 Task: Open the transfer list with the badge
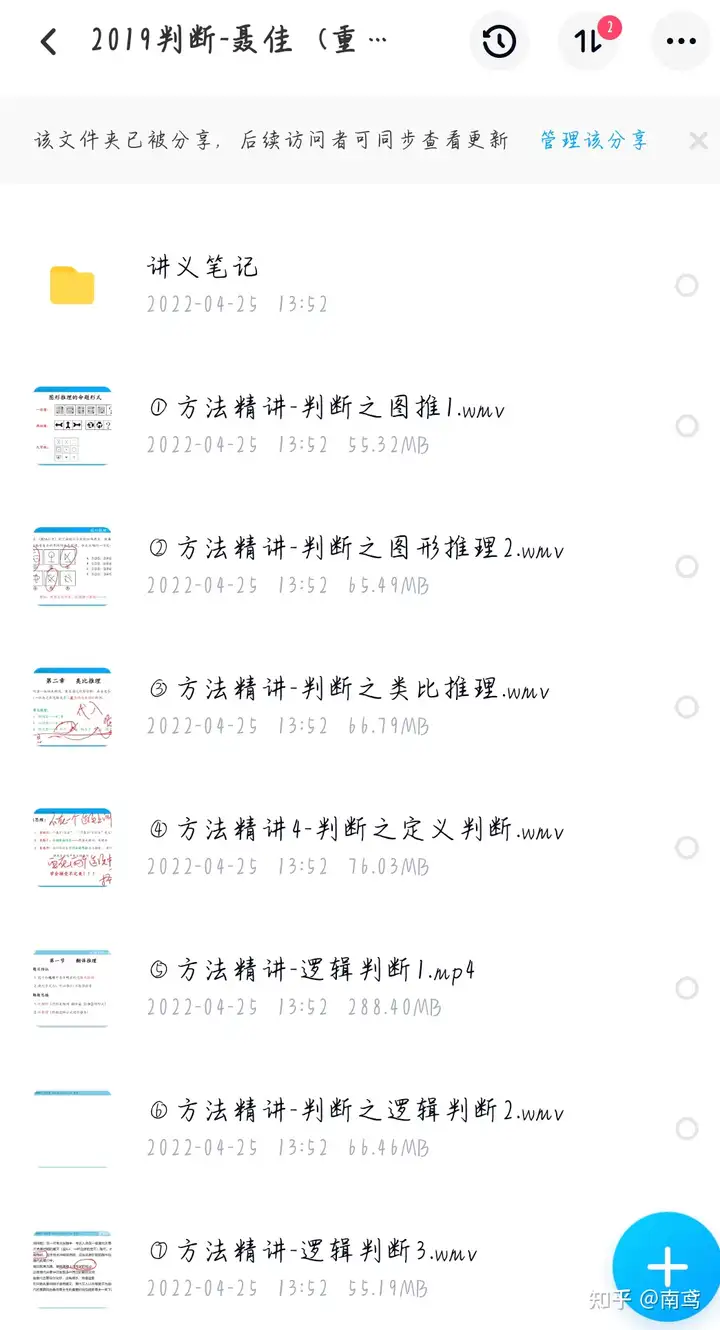pos(588,41)
